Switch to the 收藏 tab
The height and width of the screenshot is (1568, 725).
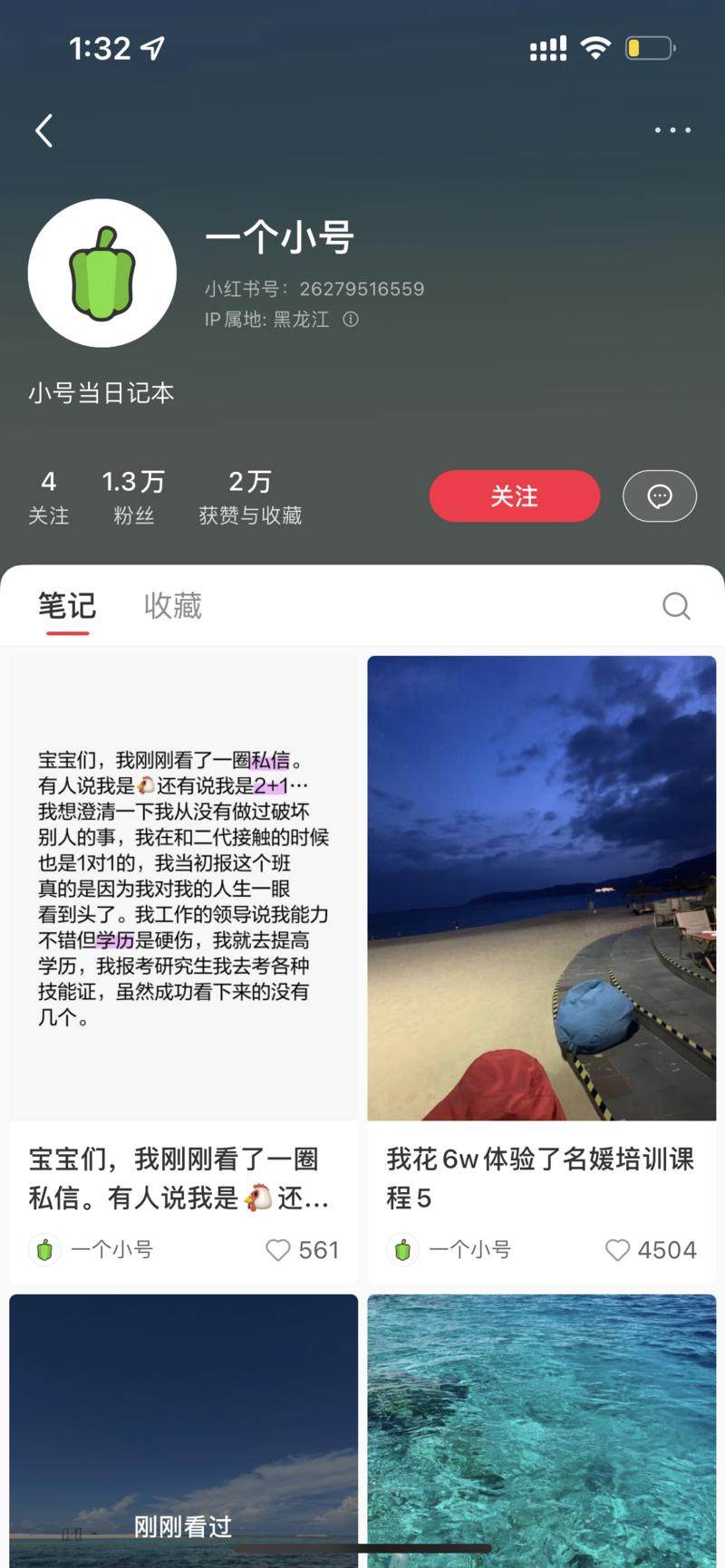[172, 605]
